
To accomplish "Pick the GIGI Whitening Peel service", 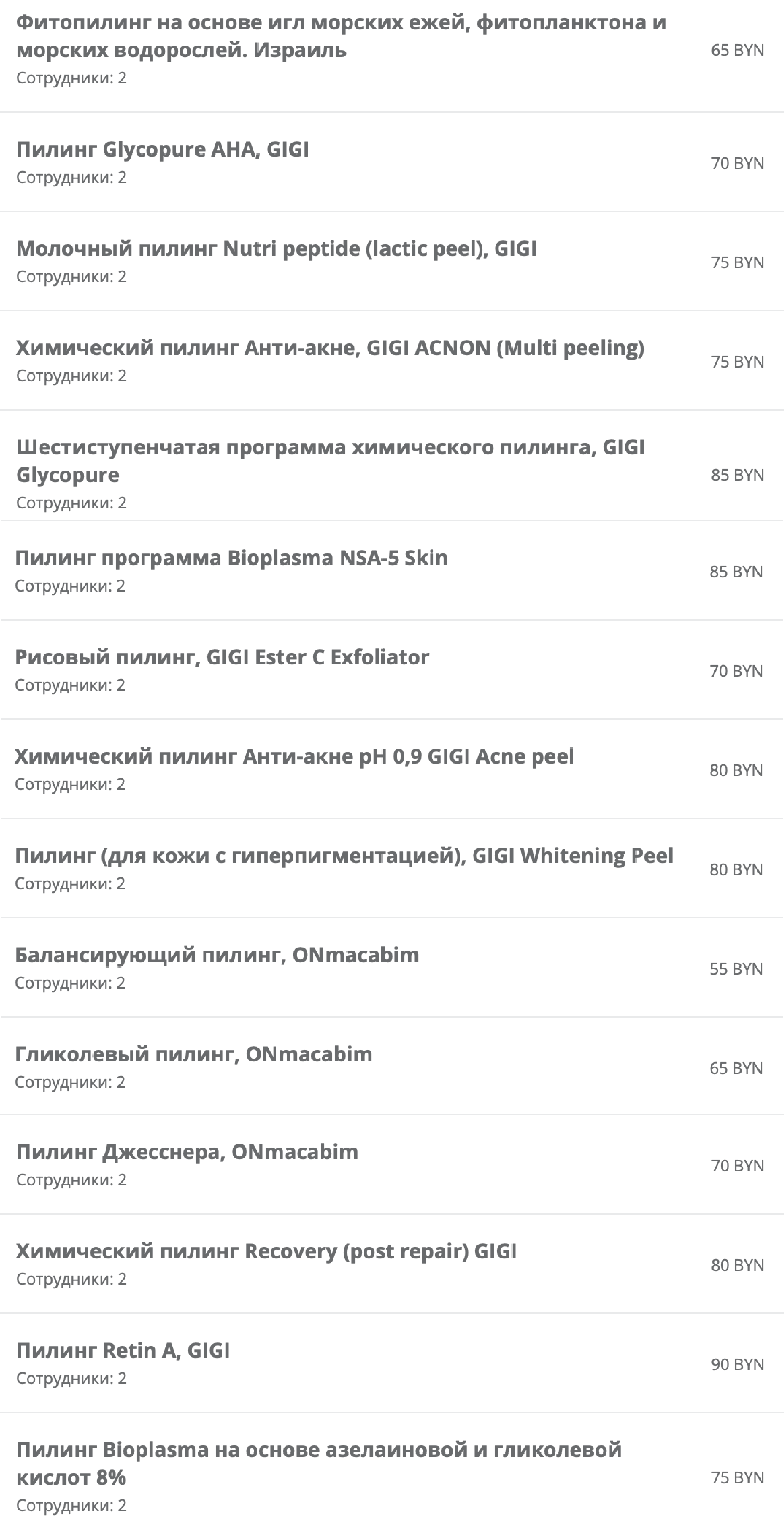I will coord(344,855).
